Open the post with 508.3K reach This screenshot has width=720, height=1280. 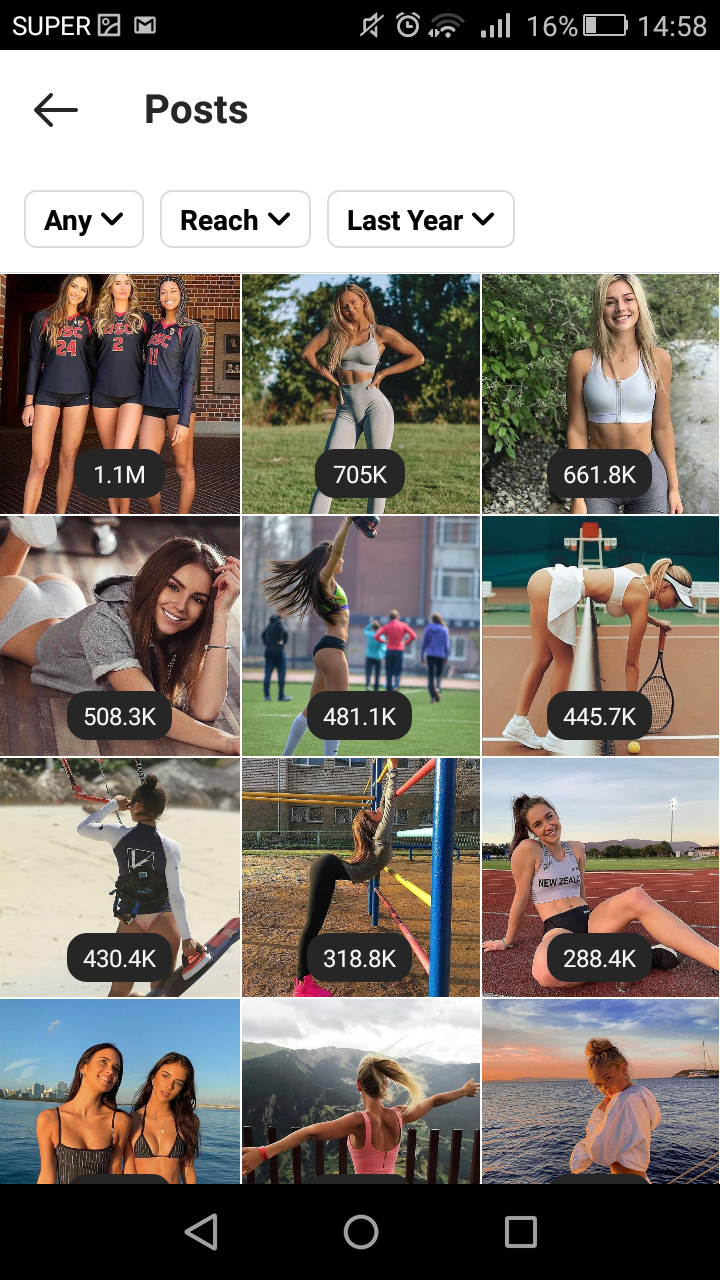[120, 636]
